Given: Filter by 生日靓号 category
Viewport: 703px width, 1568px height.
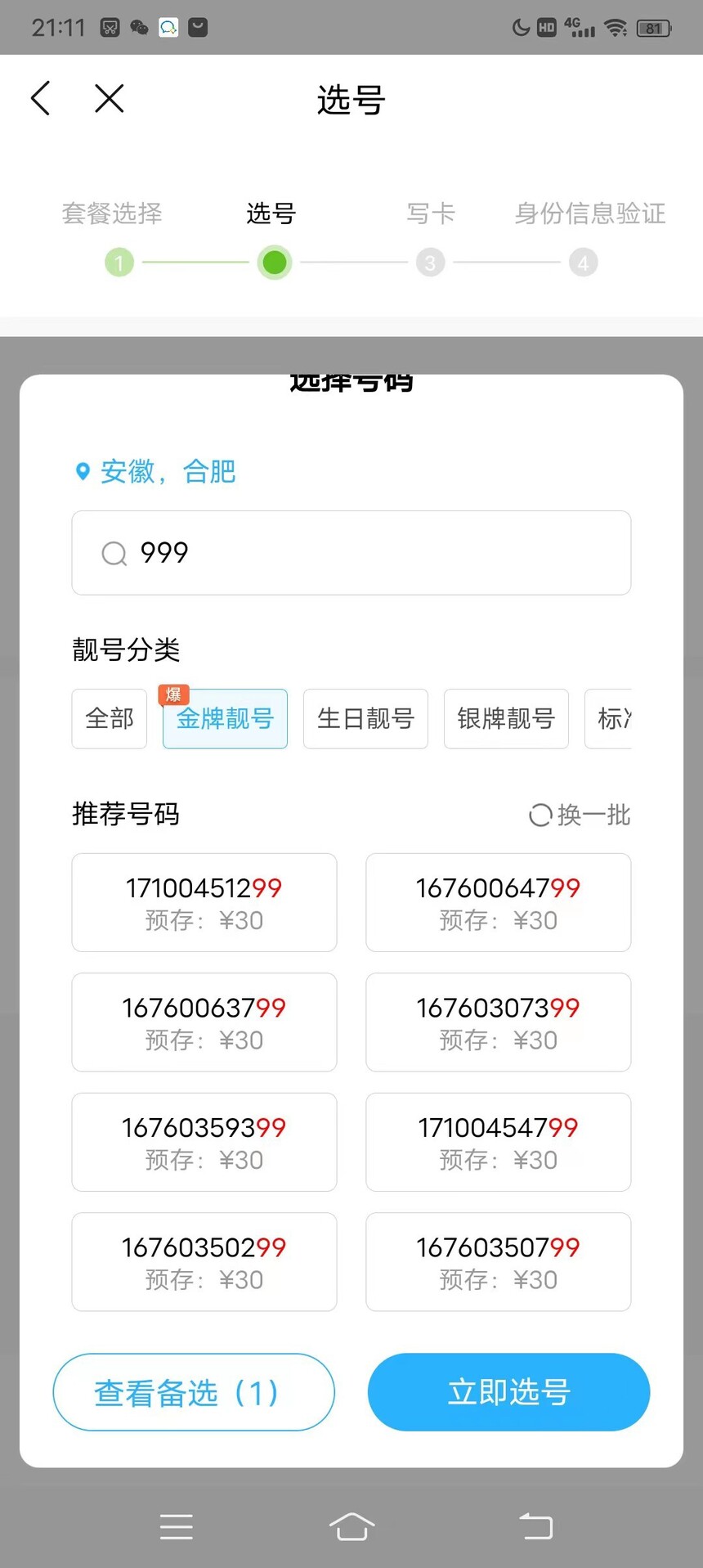Looking at the screenshot, I should 365,719.
